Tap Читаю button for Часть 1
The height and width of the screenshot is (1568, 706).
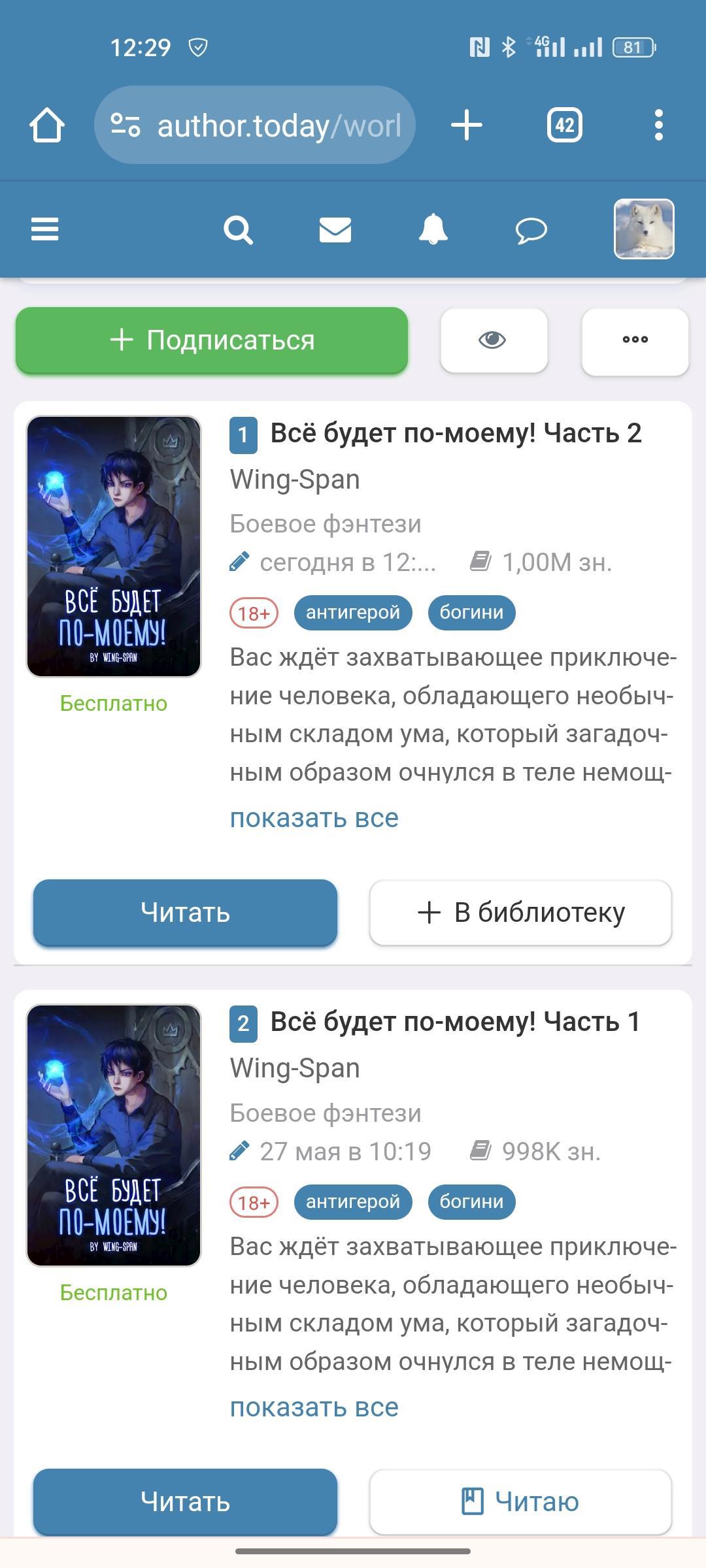[520, 1501]
